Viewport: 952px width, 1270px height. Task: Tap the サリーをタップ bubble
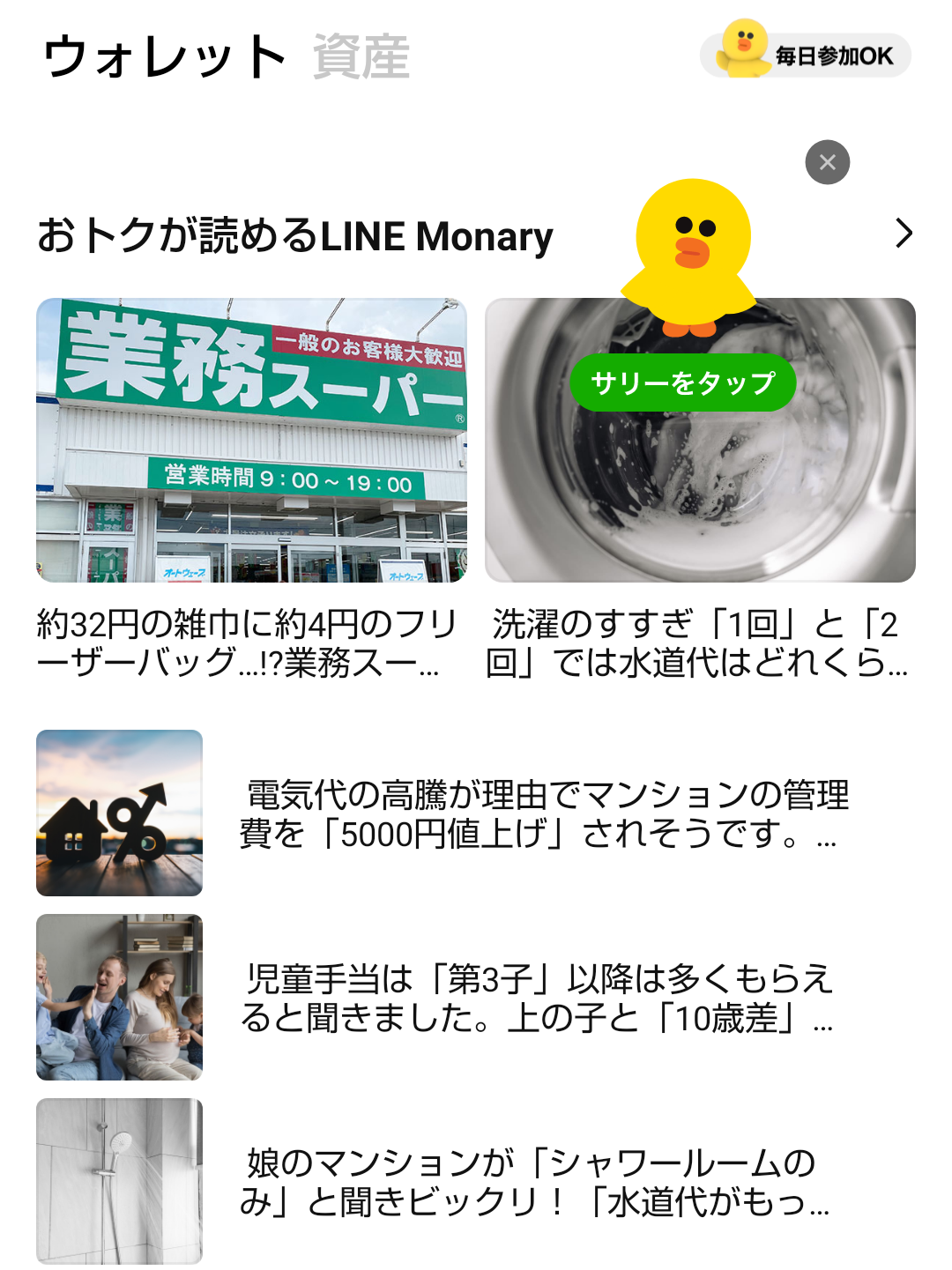pyautogui.click(x=682, y=382)
